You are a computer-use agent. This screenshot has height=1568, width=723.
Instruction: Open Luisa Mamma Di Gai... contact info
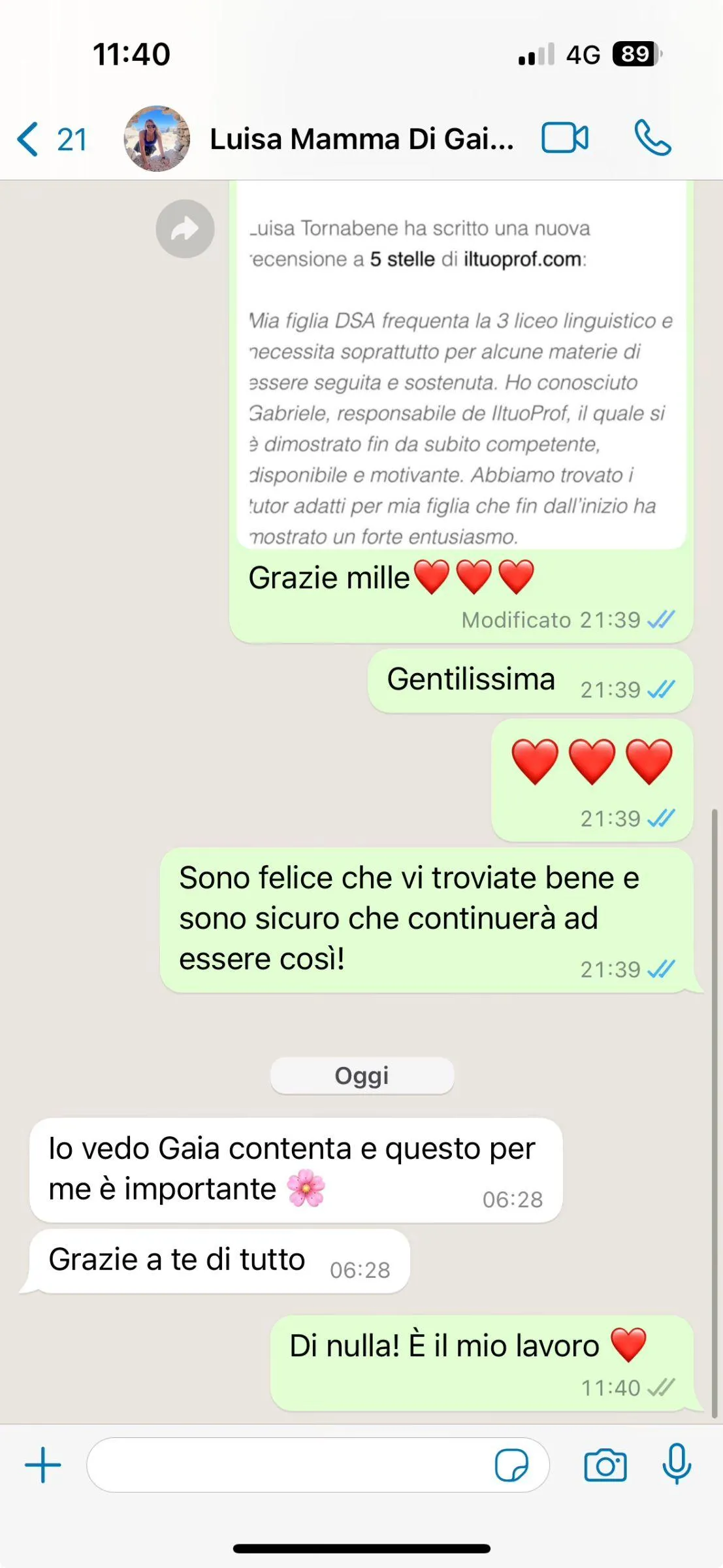[x=361, y=139]
